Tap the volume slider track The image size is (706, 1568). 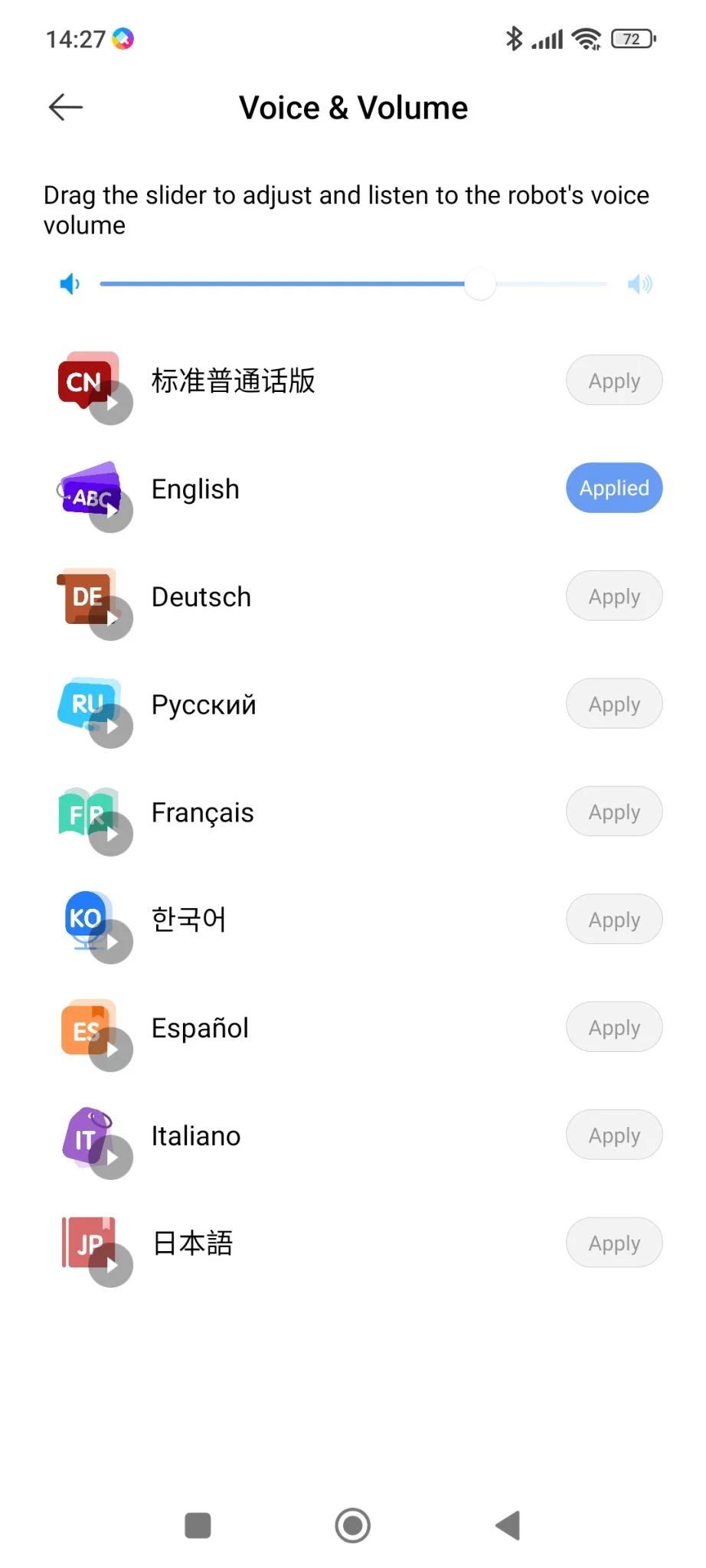(352, 284)
